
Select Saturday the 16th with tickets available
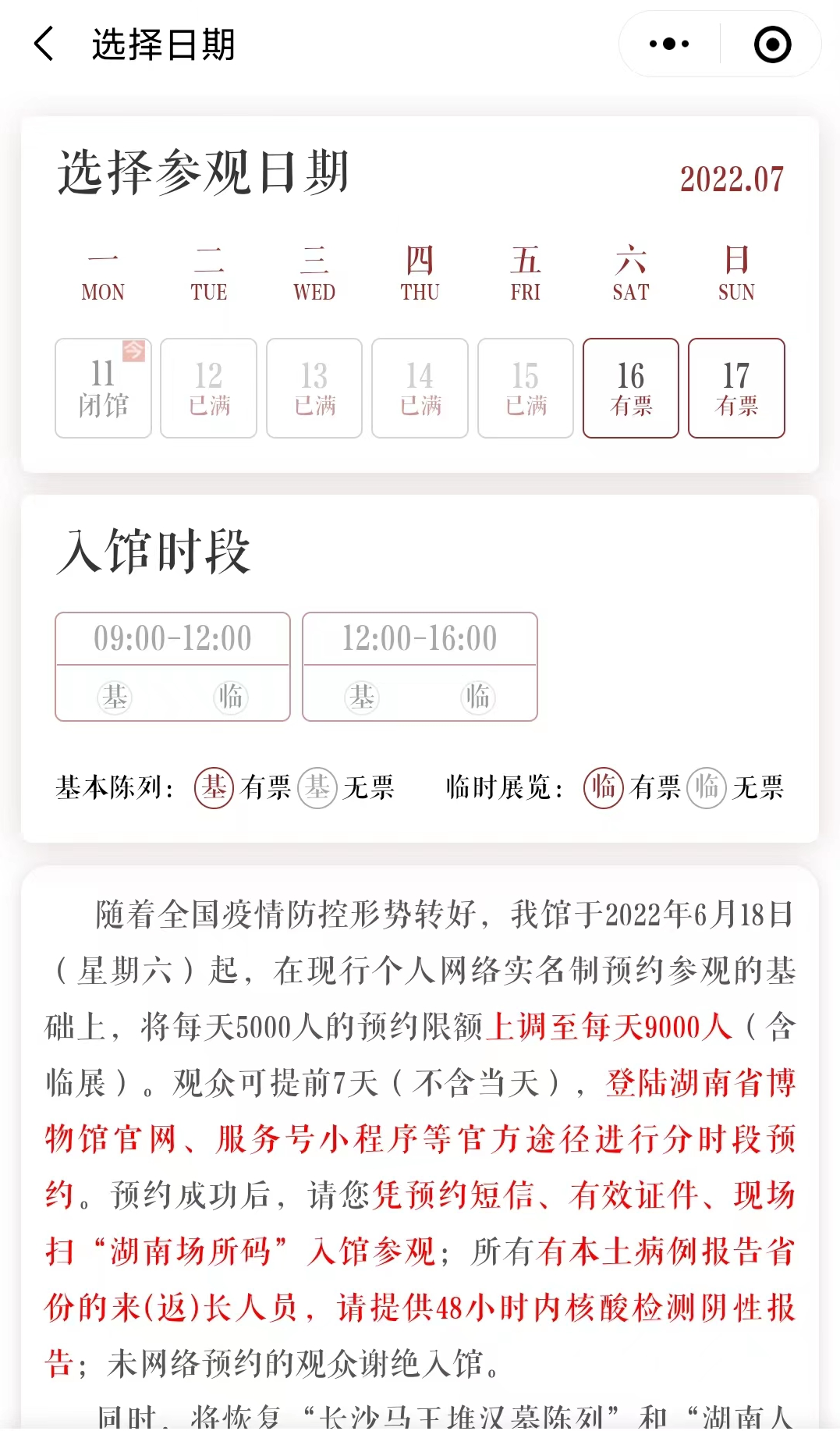(630, 388)
